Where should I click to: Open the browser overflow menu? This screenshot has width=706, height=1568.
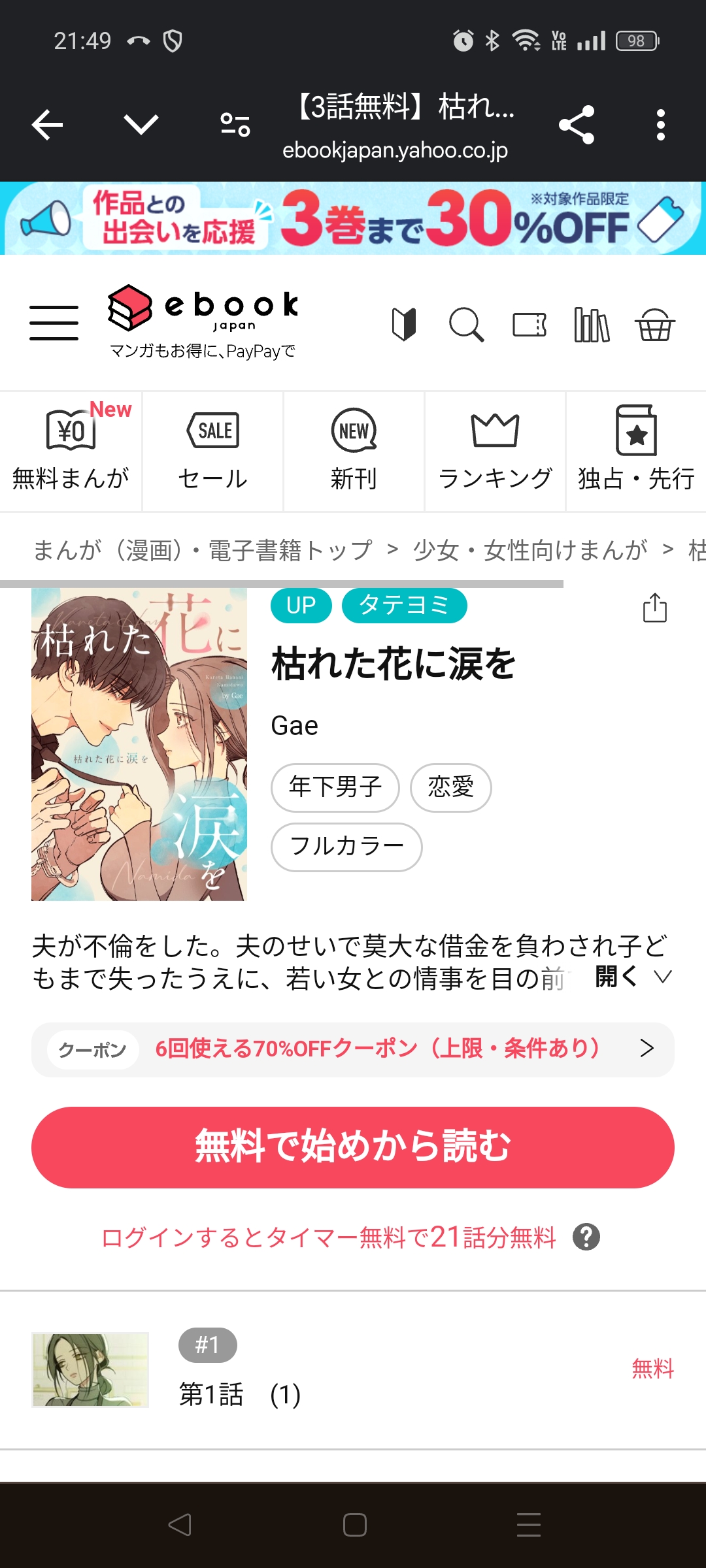tap(660, 125)
